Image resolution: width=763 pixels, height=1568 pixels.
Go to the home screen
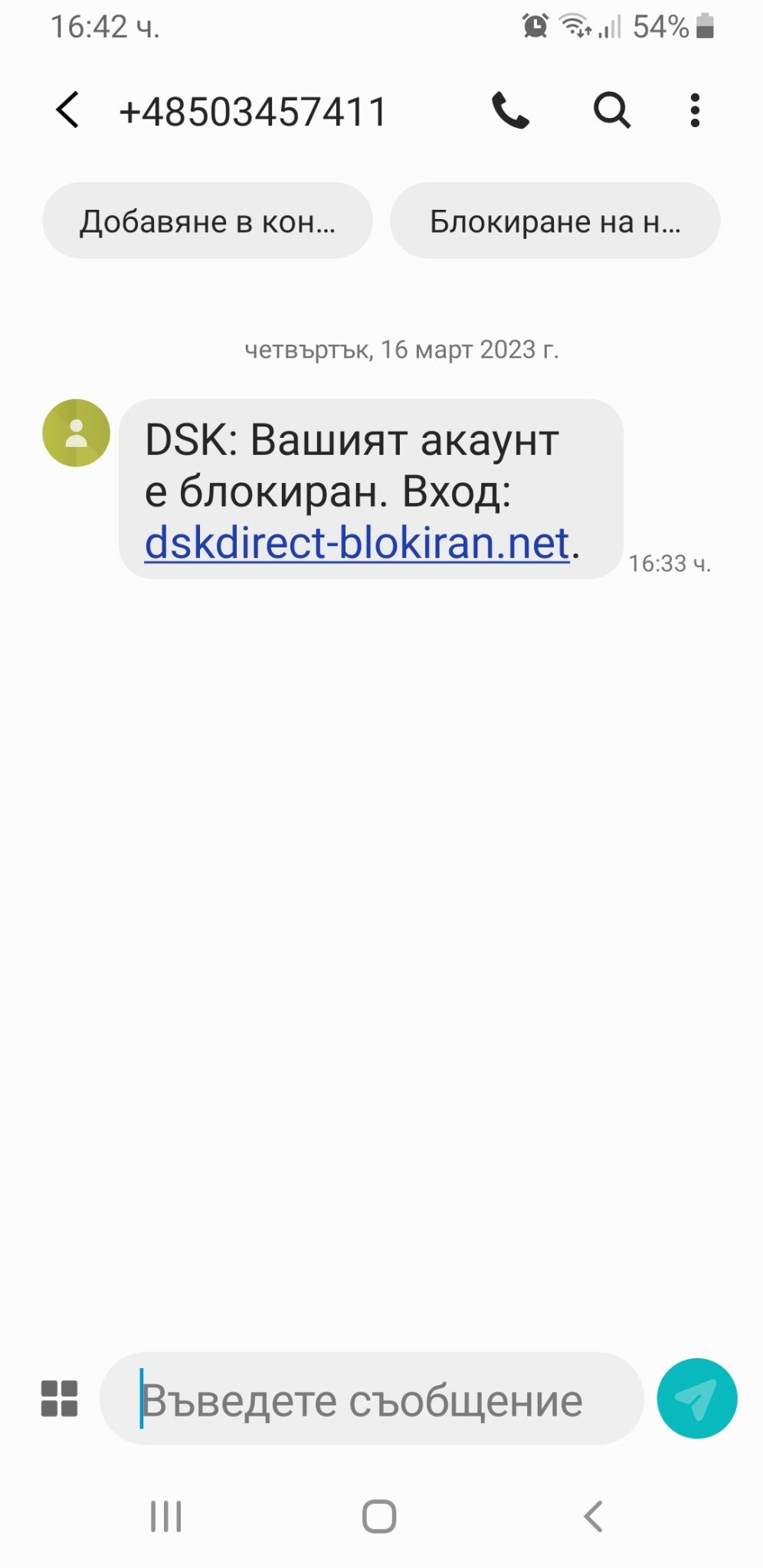[x=379, y=1517]
